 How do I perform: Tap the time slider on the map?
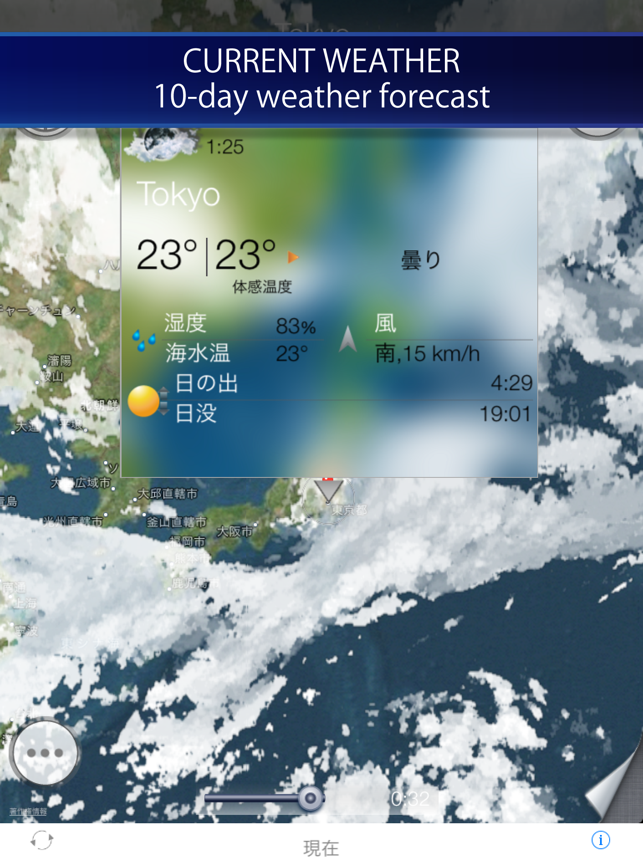(x=311, y=798)
